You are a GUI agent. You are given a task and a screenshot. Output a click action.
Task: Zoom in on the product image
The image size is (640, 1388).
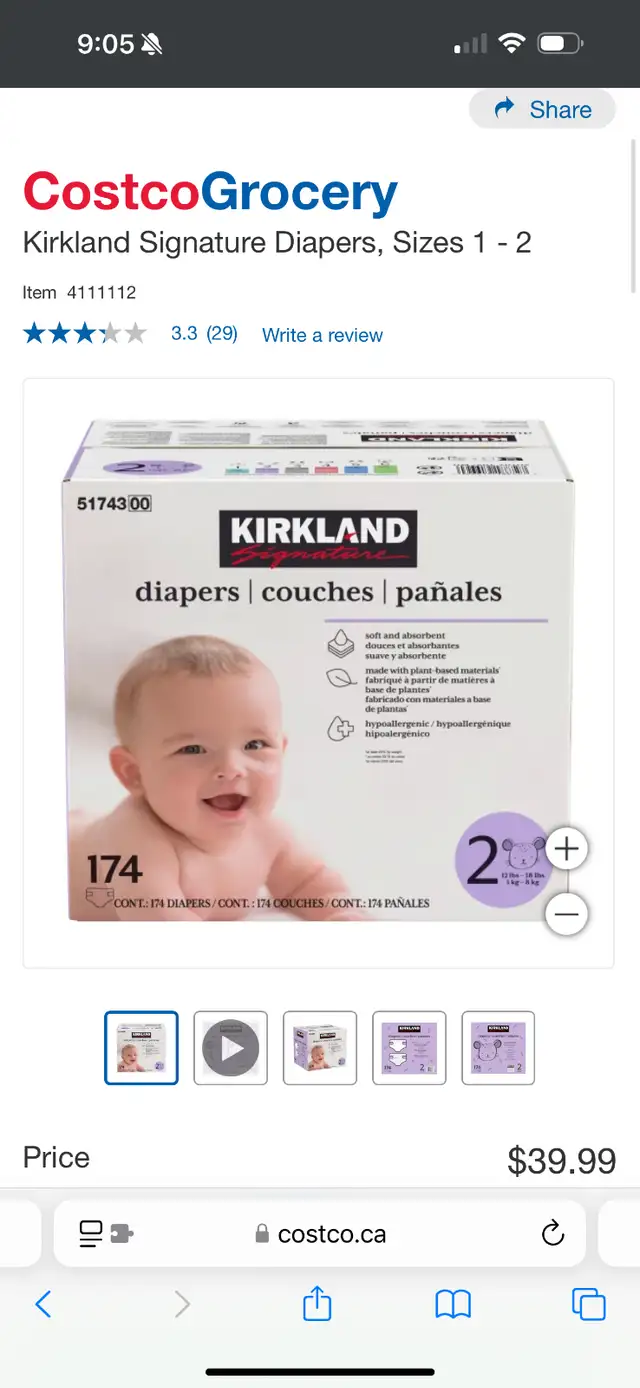(x=567, y=850)
